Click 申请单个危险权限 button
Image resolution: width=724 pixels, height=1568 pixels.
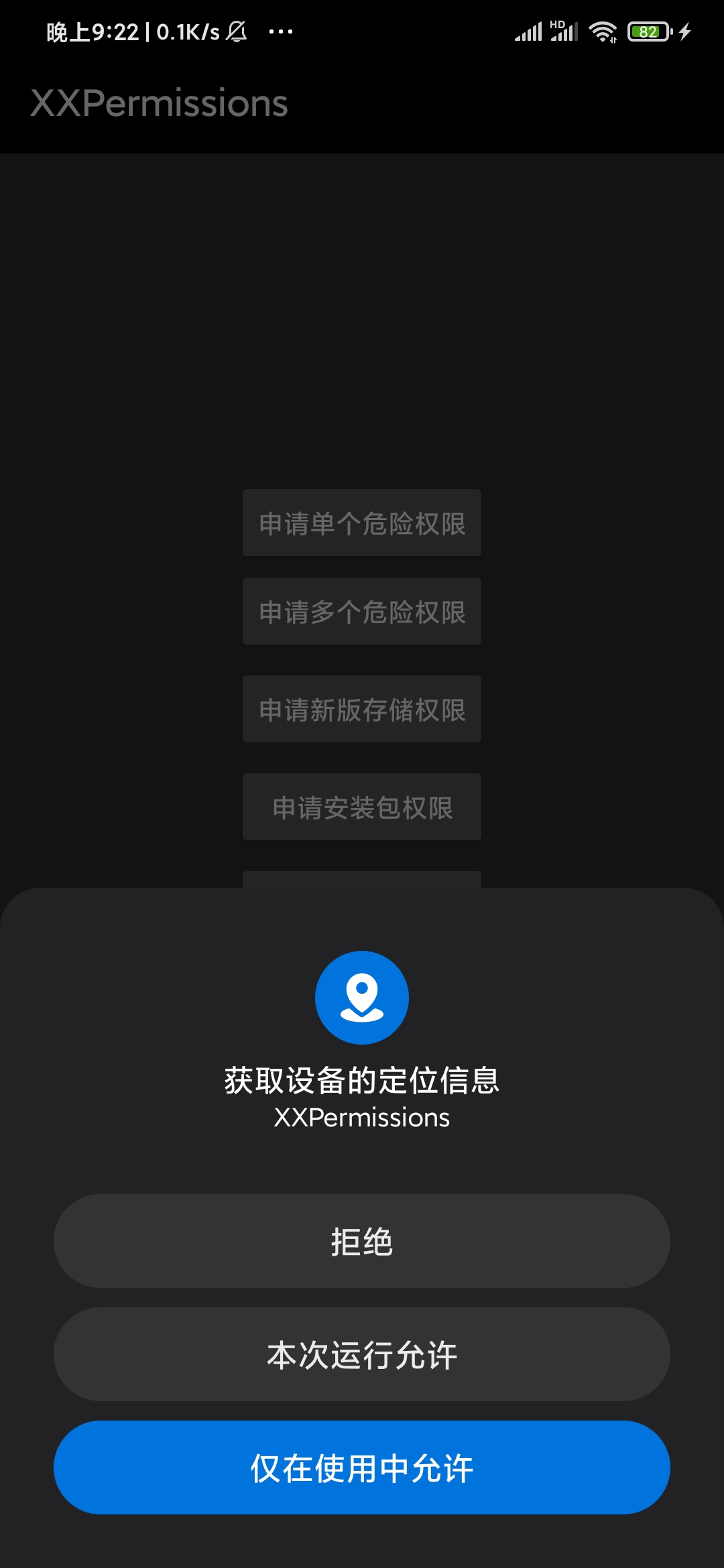[x=361, y=523]
